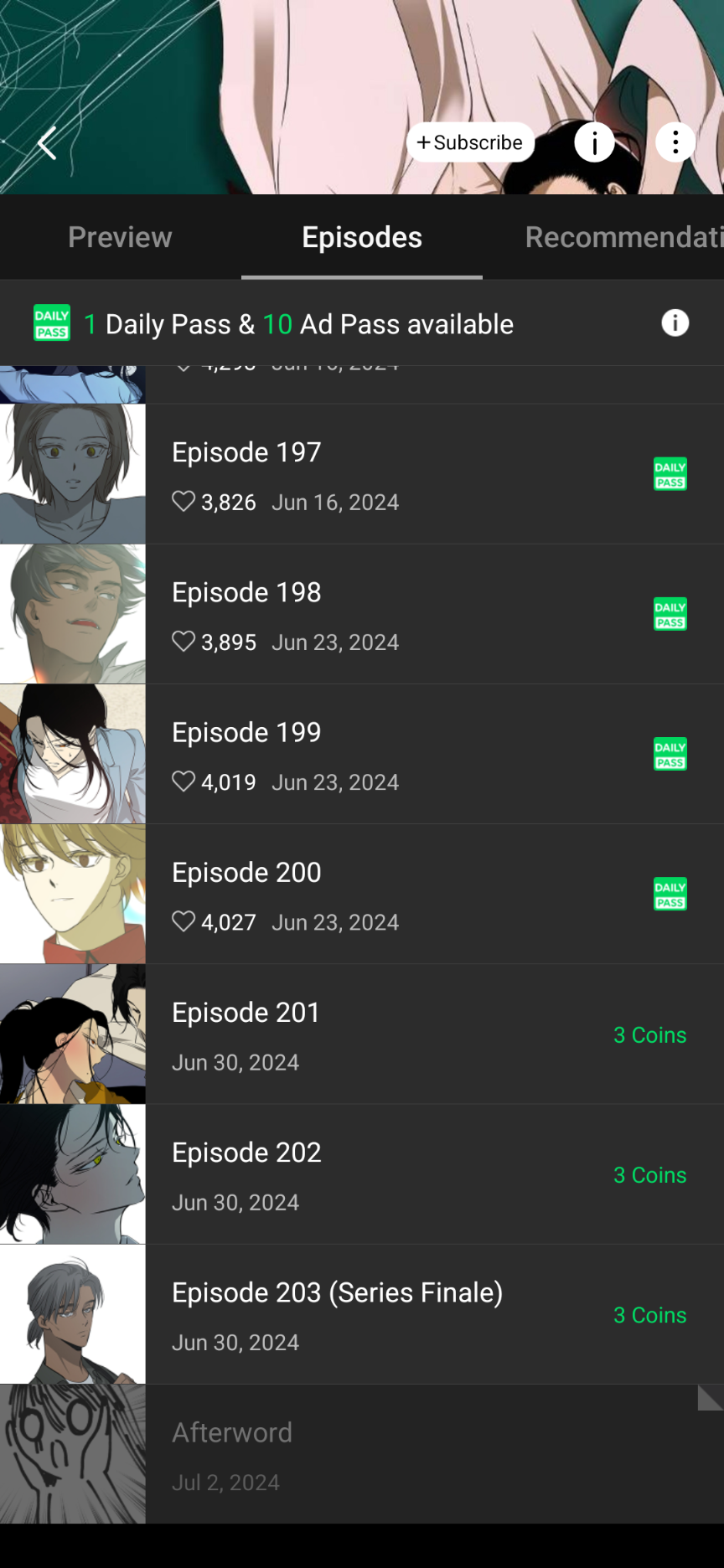The height and width of the screenshot is (1568, 724).
Task: Select the Episodes tab
Action: click(362, 237)
